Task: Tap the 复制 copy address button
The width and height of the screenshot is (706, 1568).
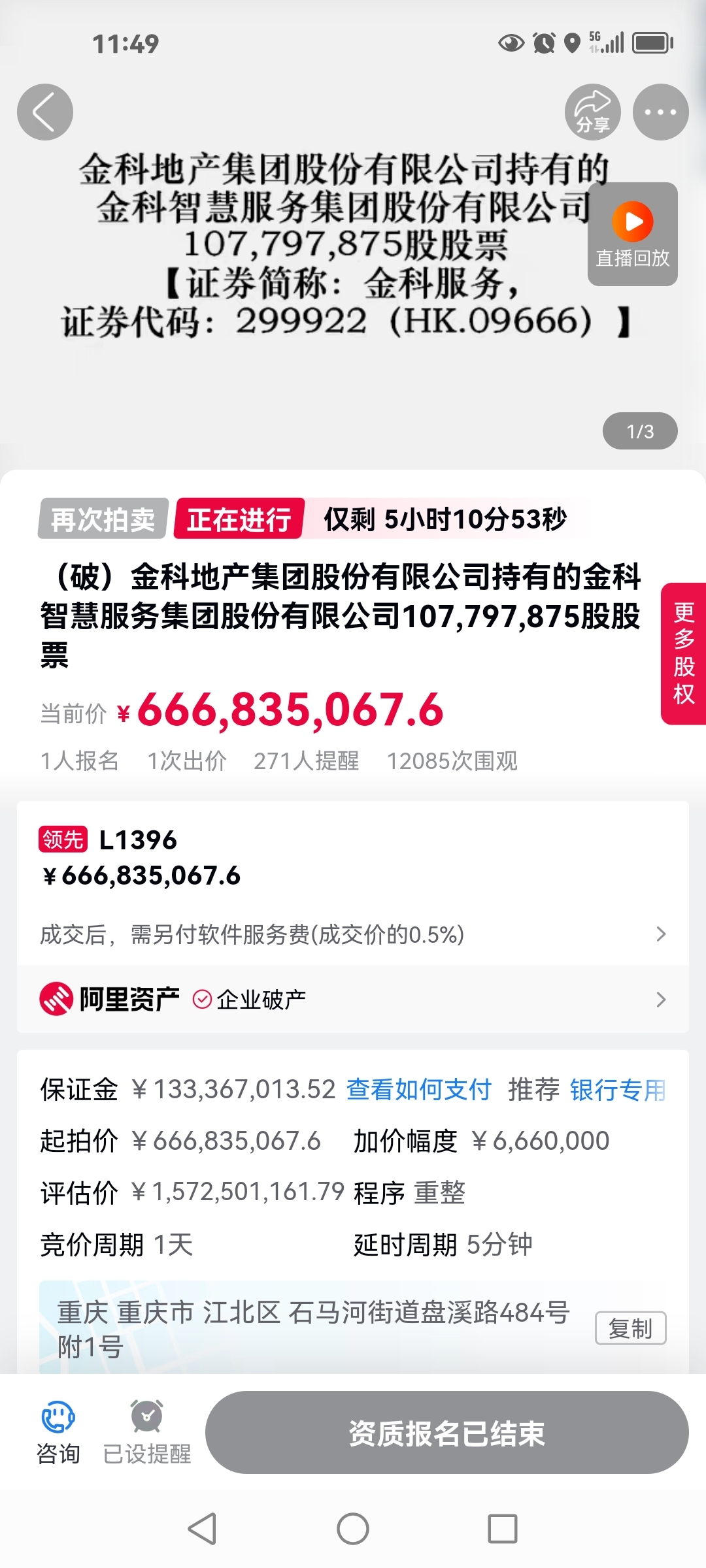Action: [x=630, y=1328]
